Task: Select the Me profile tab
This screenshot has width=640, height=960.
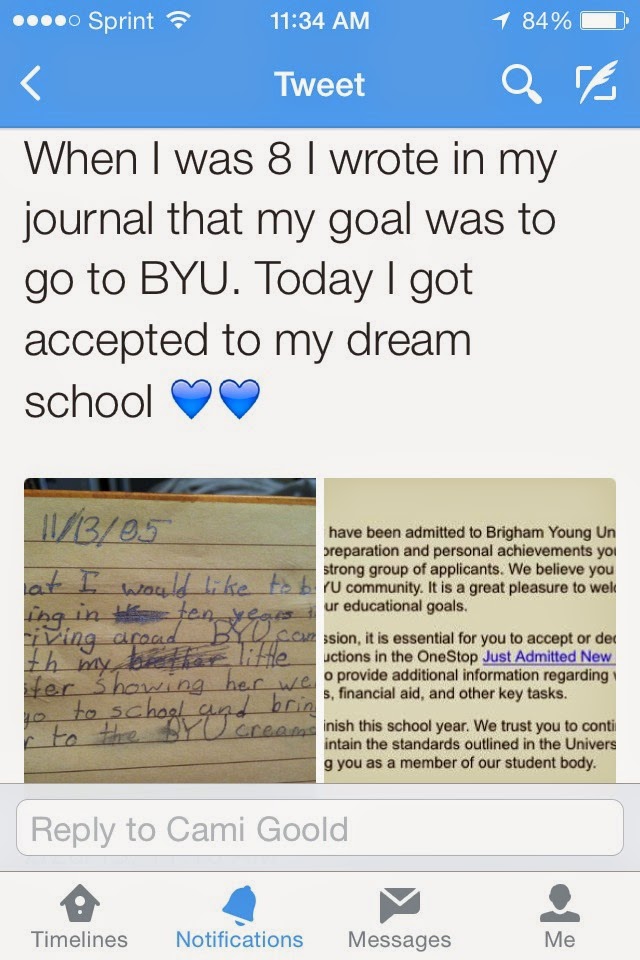Action: click(560, 918)
